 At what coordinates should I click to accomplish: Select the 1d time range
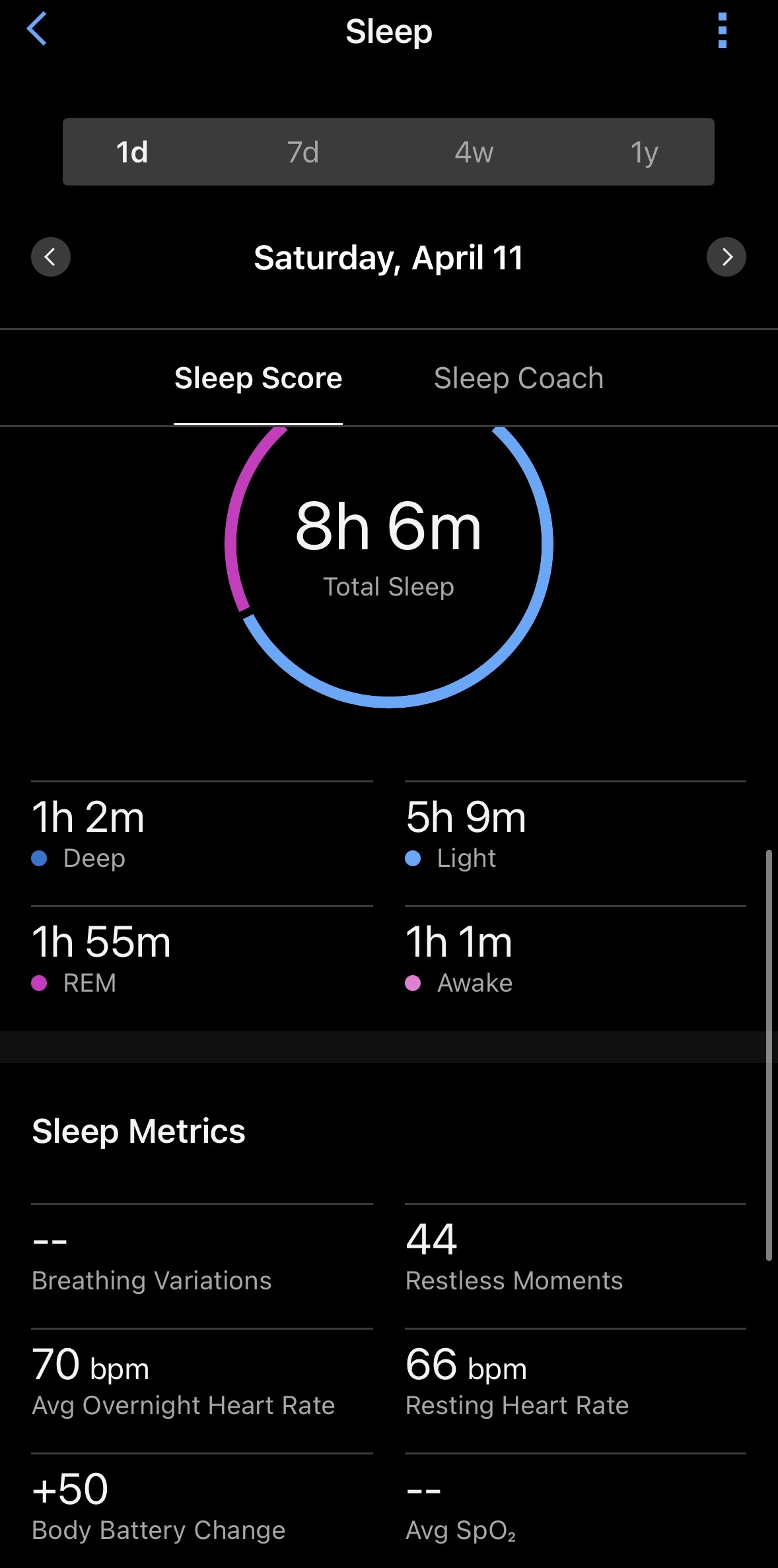pyautogui.click(x=132, y=153)
